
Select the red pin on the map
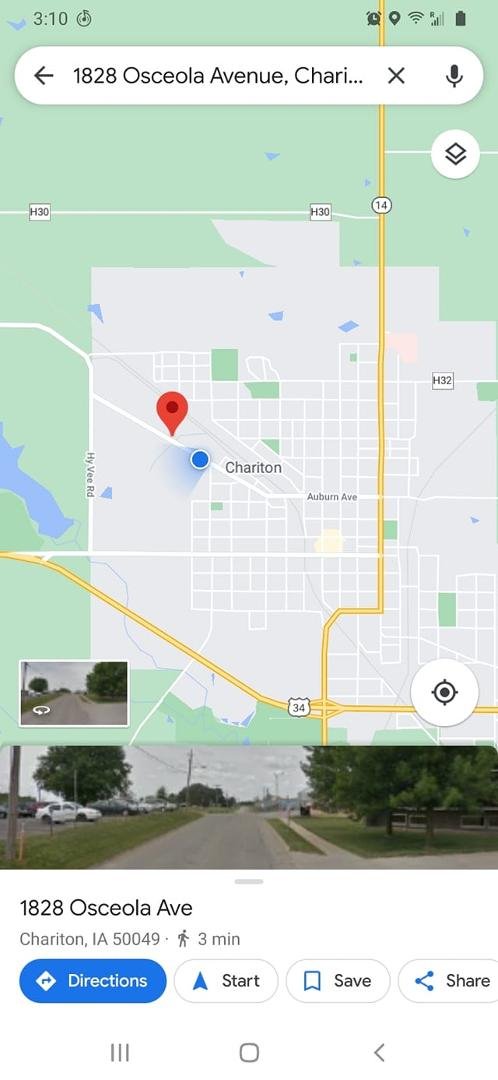tap(172, 413)
